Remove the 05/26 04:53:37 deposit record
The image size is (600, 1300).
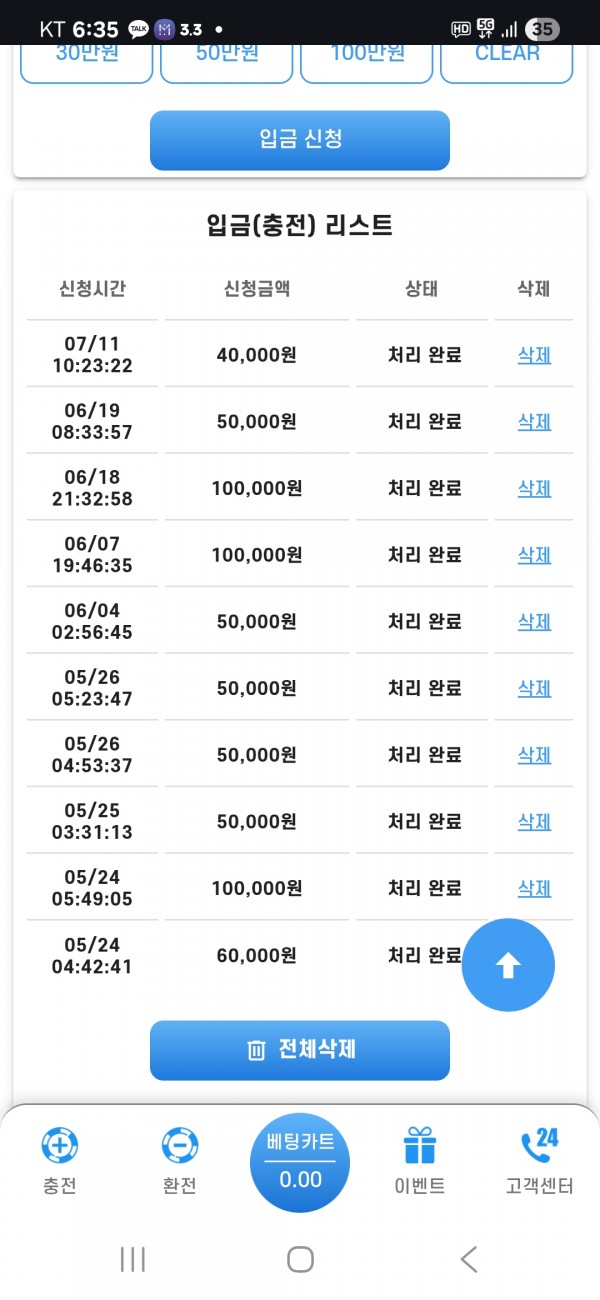click(x=534, y=755)
